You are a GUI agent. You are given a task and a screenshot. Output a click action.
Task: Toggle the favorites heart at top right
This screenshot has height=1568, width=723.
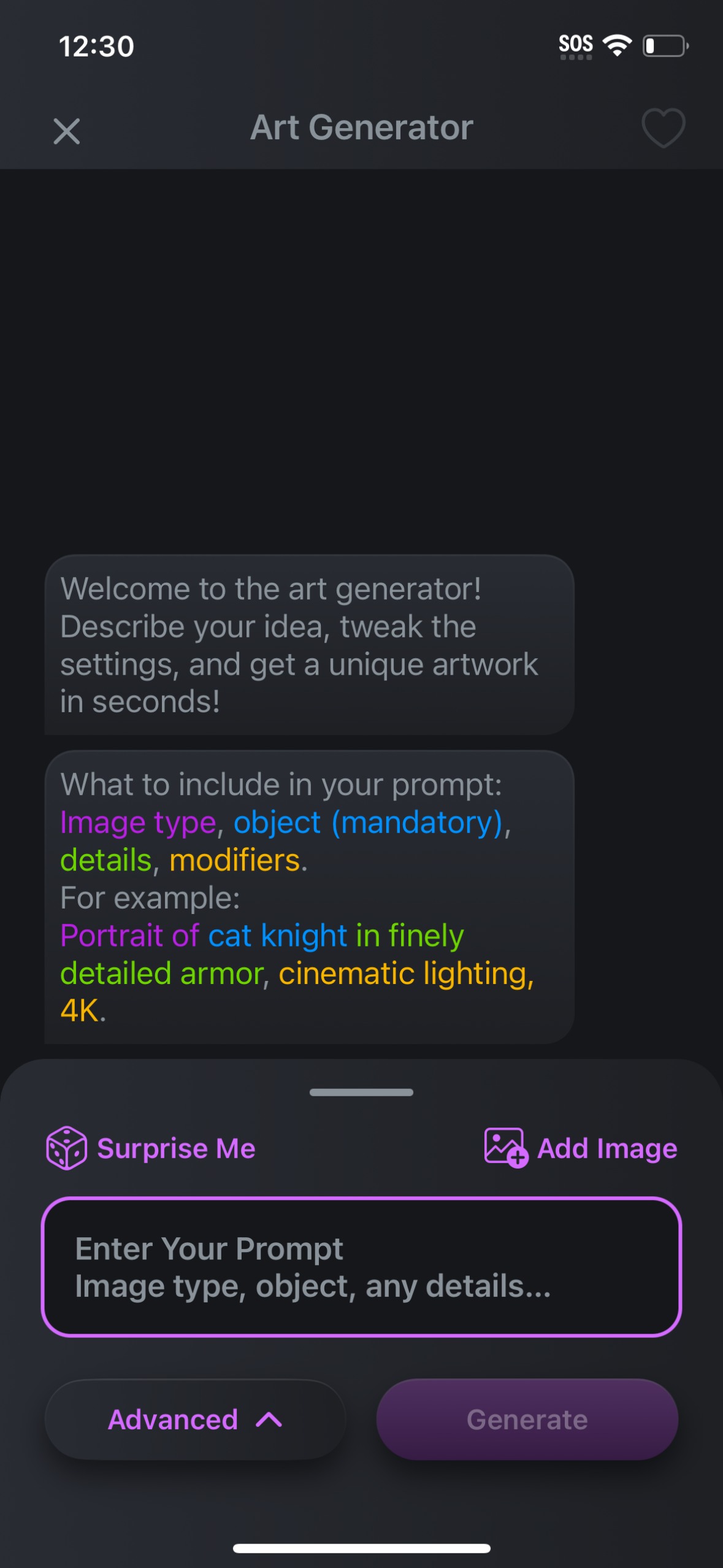tap(663, 128)
